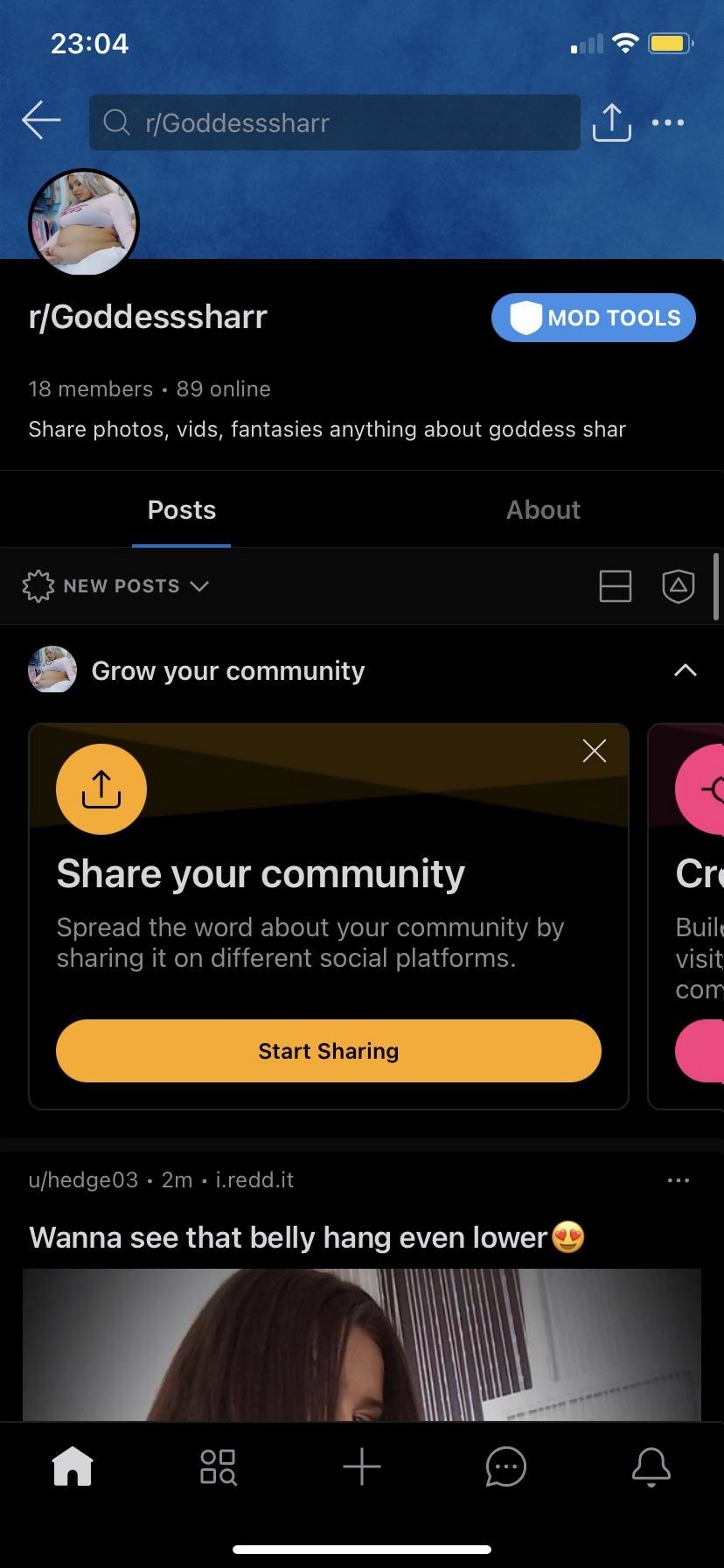Tap the r/Goddesssharr search field
This screenshot has width=724, height=1568.
point(334,122)
